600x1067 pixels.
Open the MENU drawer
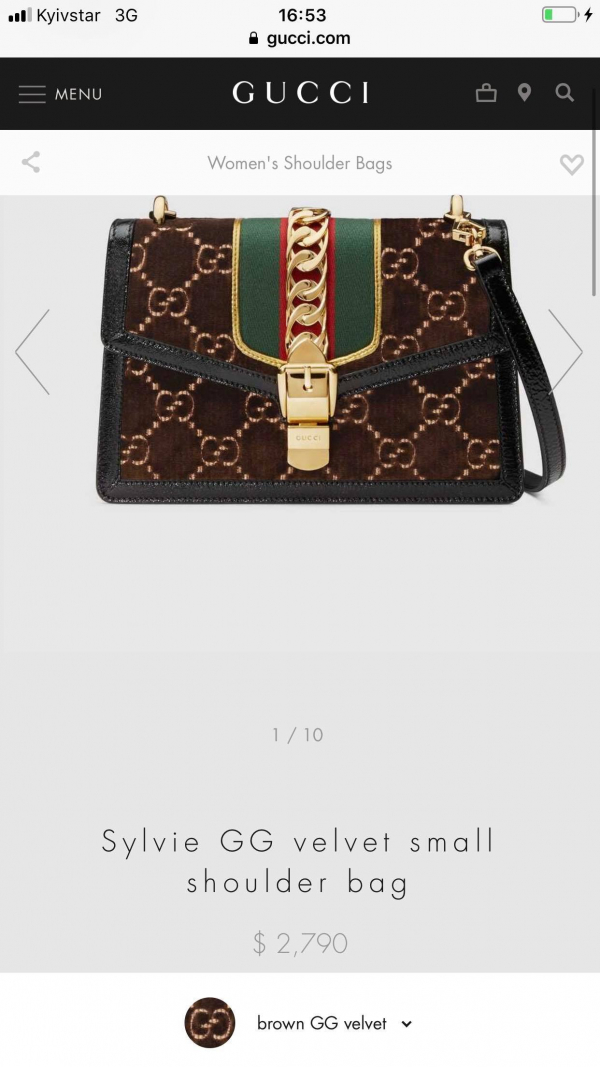60,94
